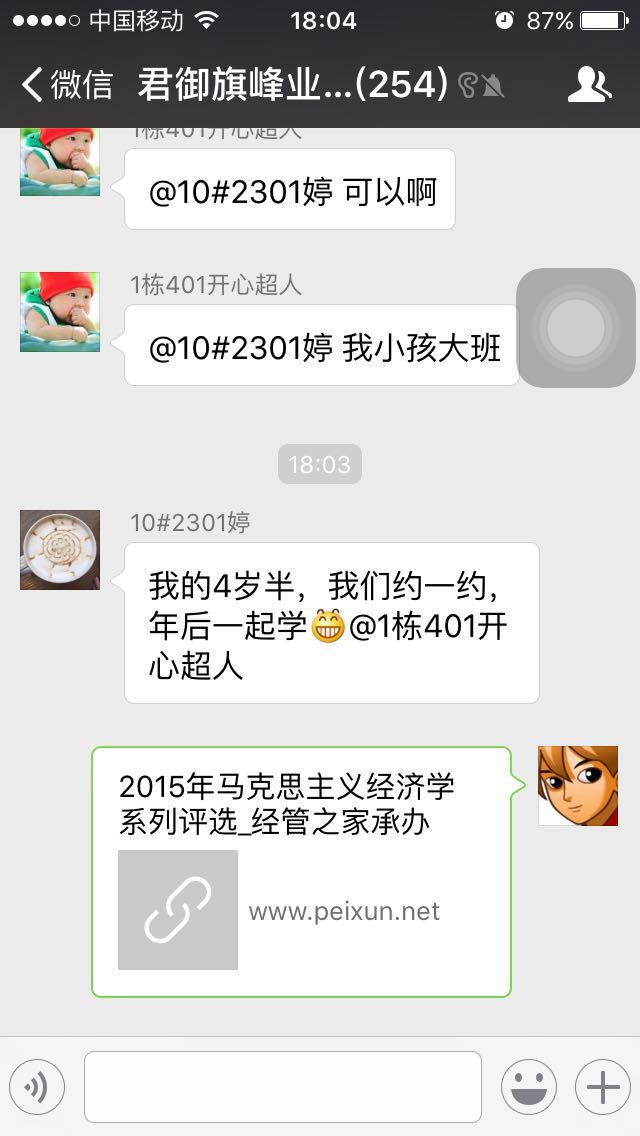Tap the AssistiveTouch floating button
This screenshot has width=640, height=1136.
click(576, 328)
